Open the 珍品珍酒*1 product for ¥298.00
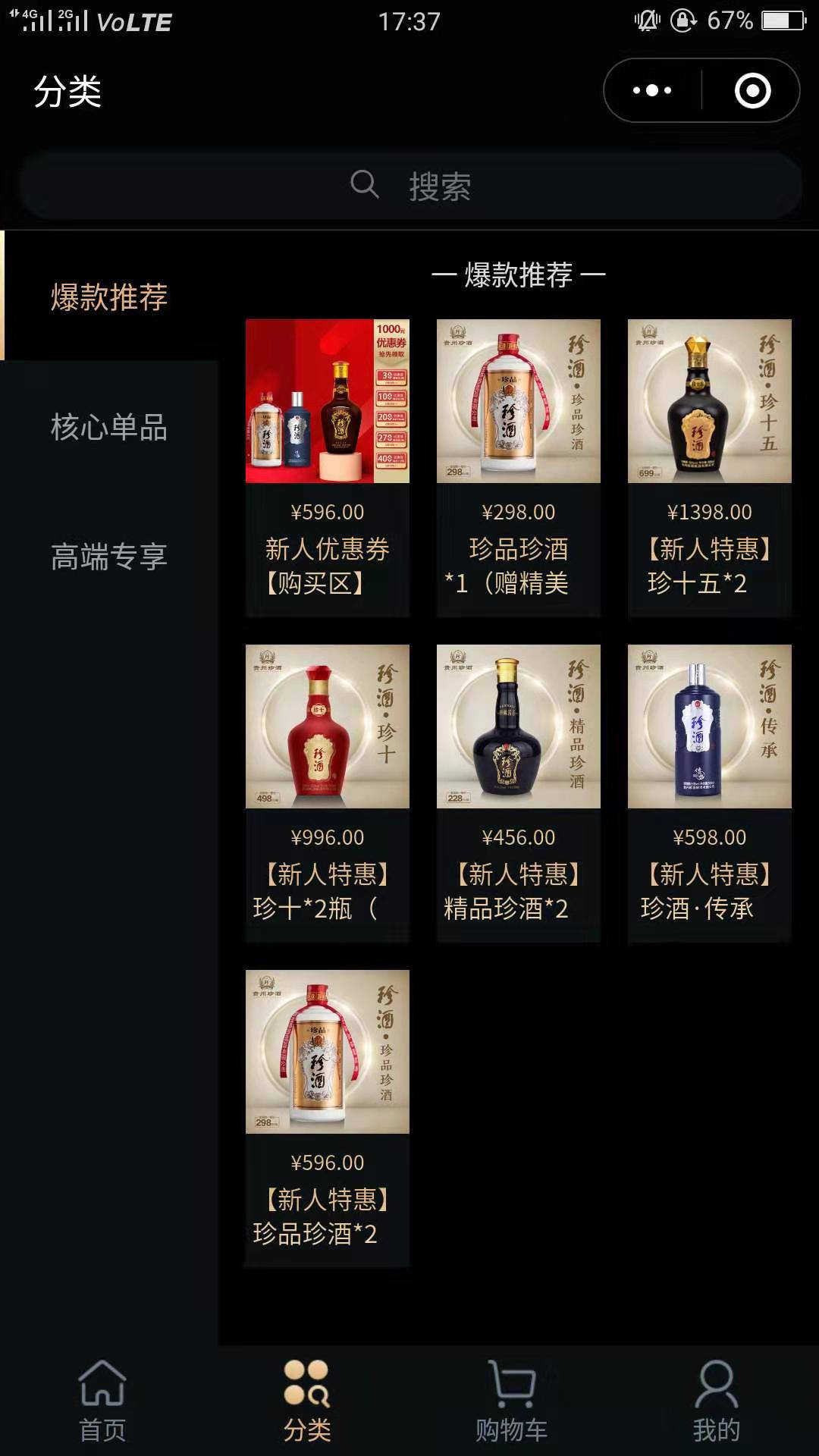This screenshot has width=819, height=1456. pyautogui.click(x=519, y=468)
